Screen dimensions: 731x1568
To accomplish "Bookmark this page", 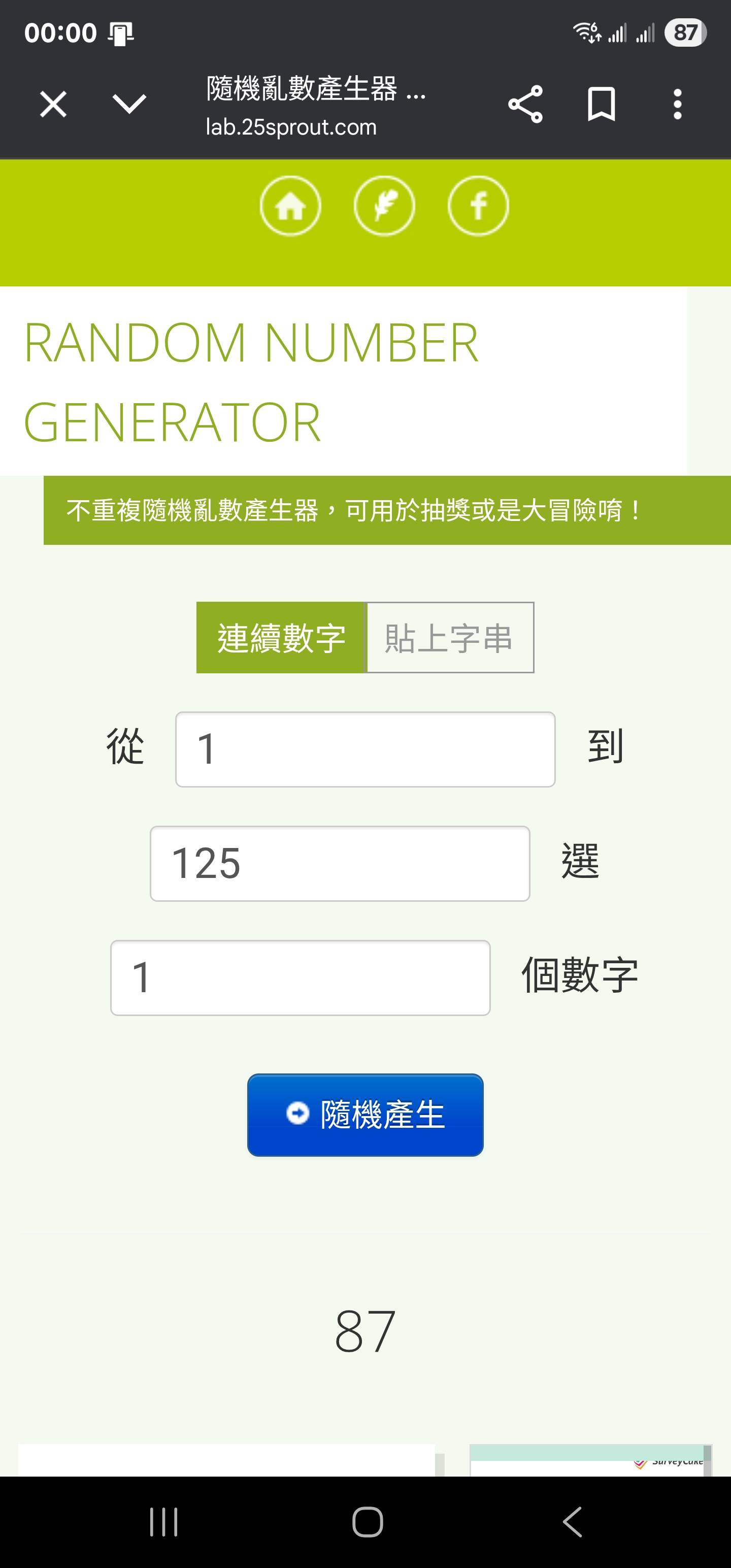I will coord(601,104).
